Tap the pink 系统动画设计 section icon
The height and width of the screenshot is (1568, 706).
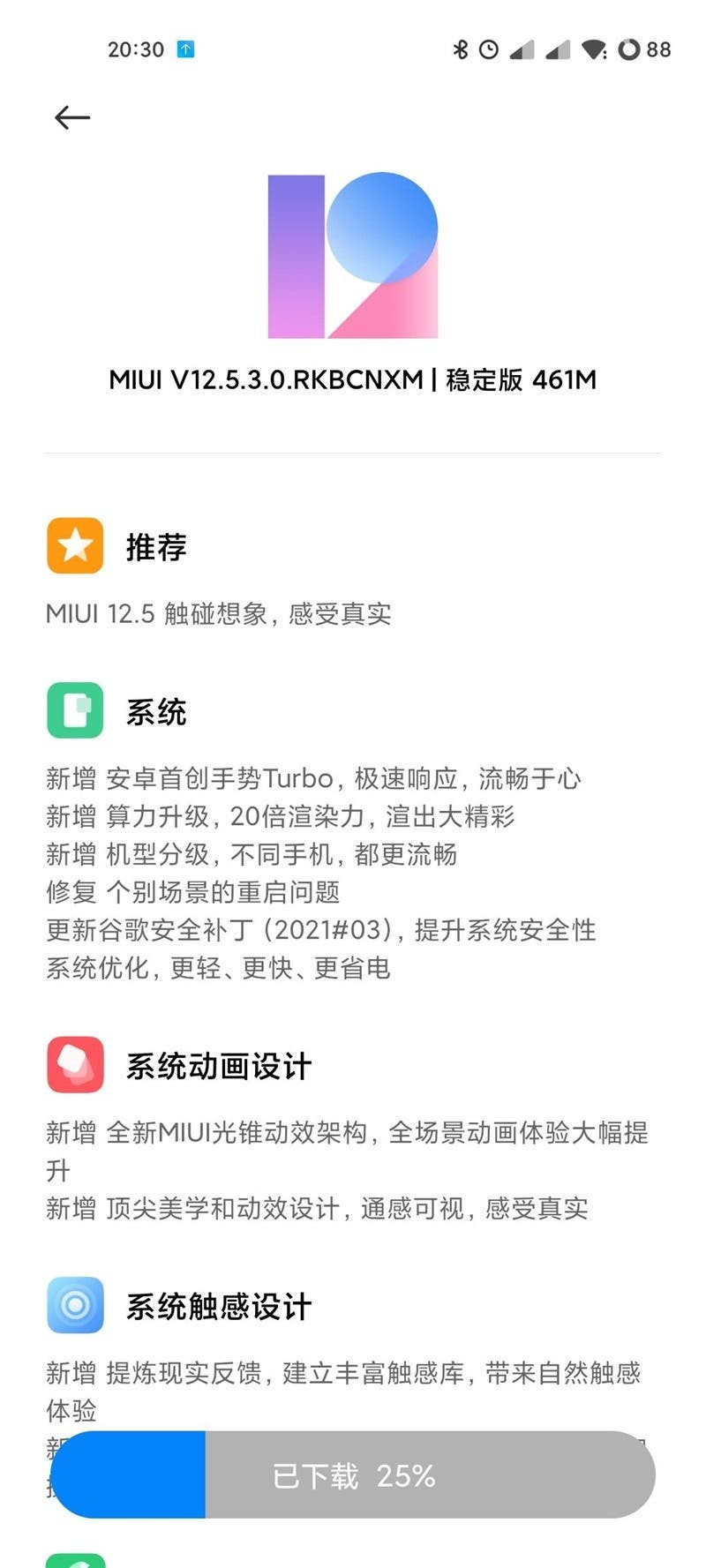point(75,1065)
